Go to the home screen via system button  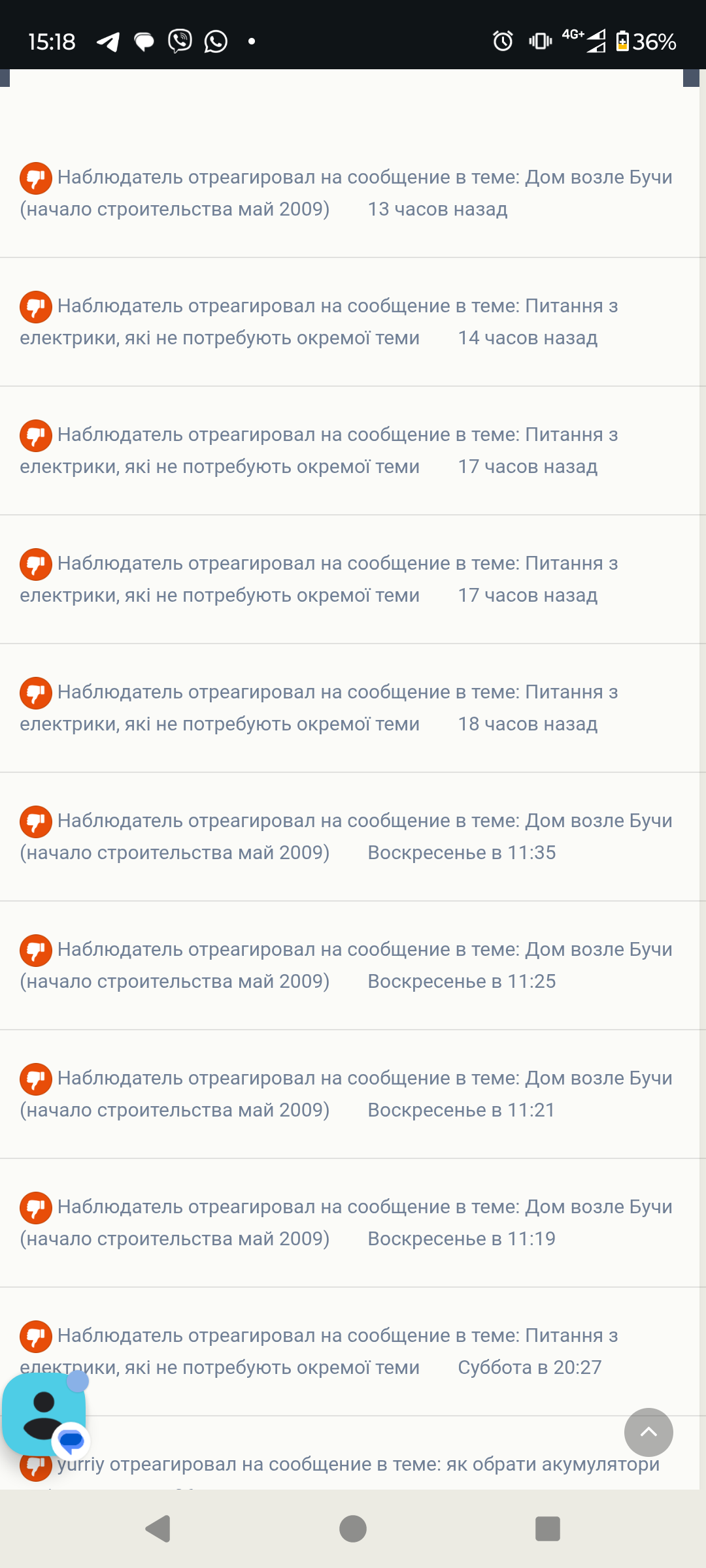353,1529
